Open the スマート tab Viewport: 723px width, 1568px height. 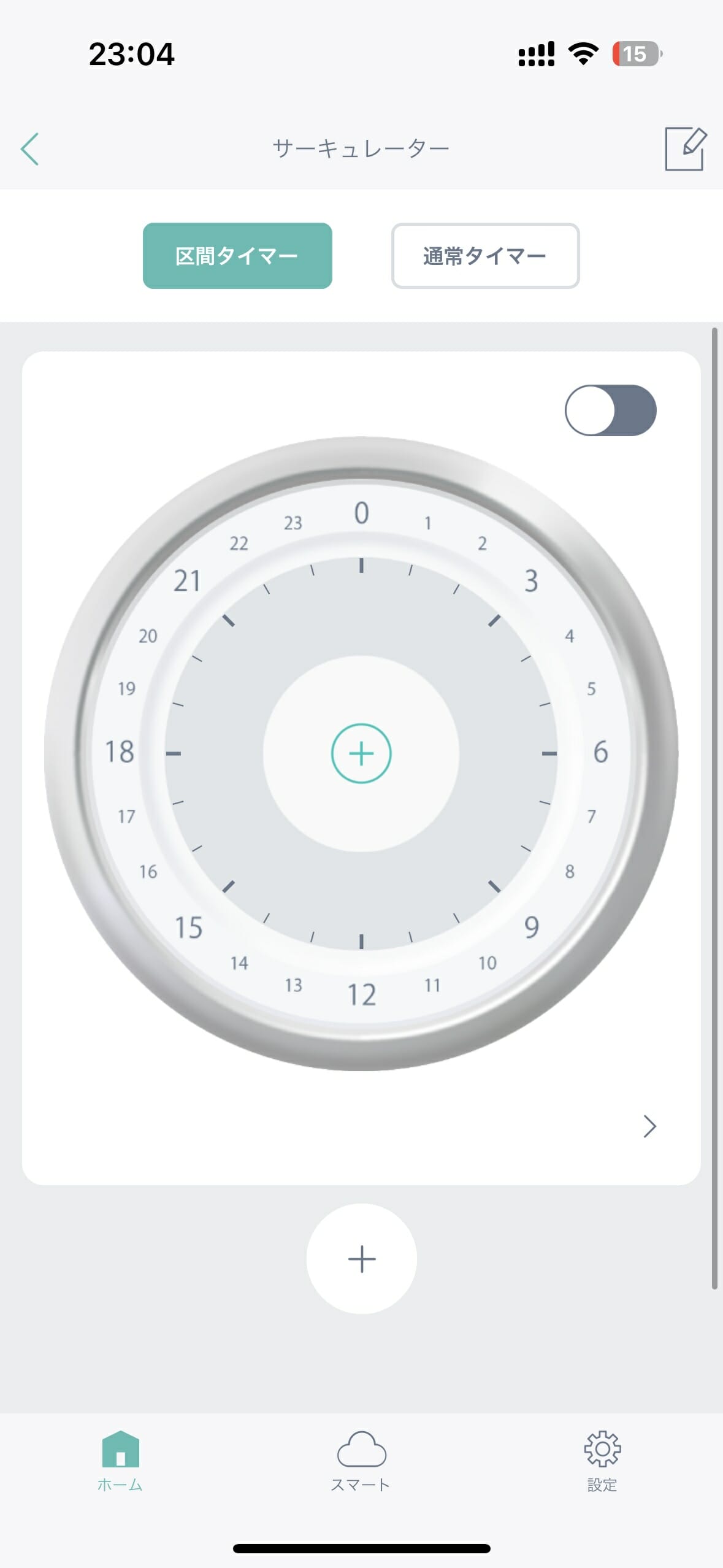tap(361, 1461)
